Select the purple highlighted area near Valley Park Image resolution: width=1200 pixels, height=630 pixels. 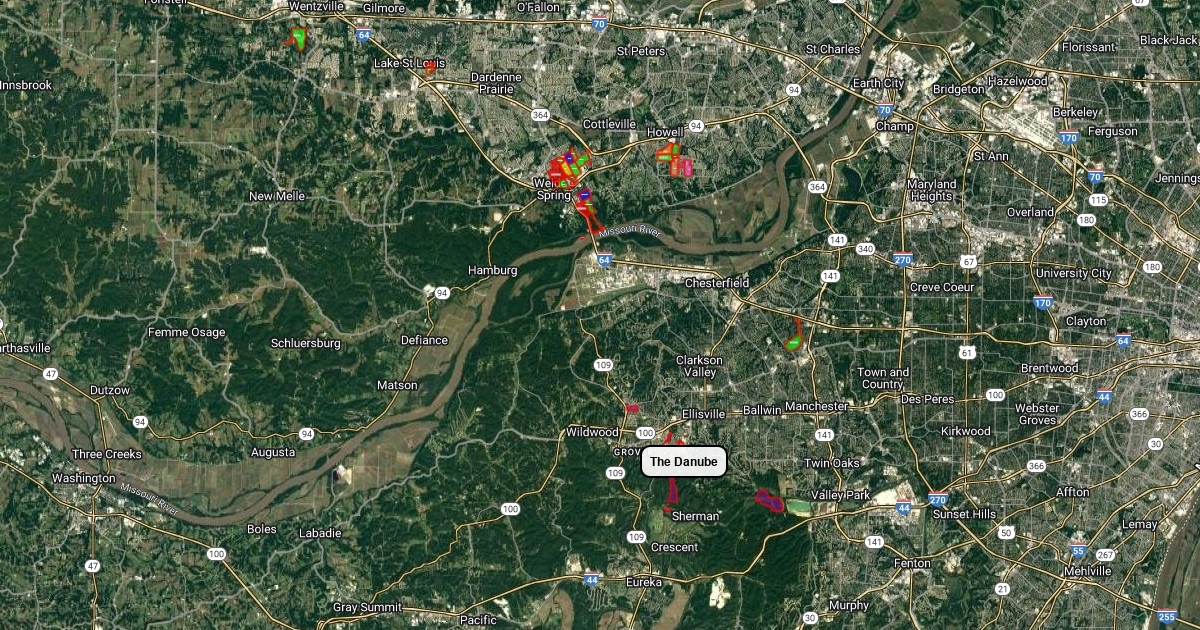pyautogui.click(x=768, y=498)
